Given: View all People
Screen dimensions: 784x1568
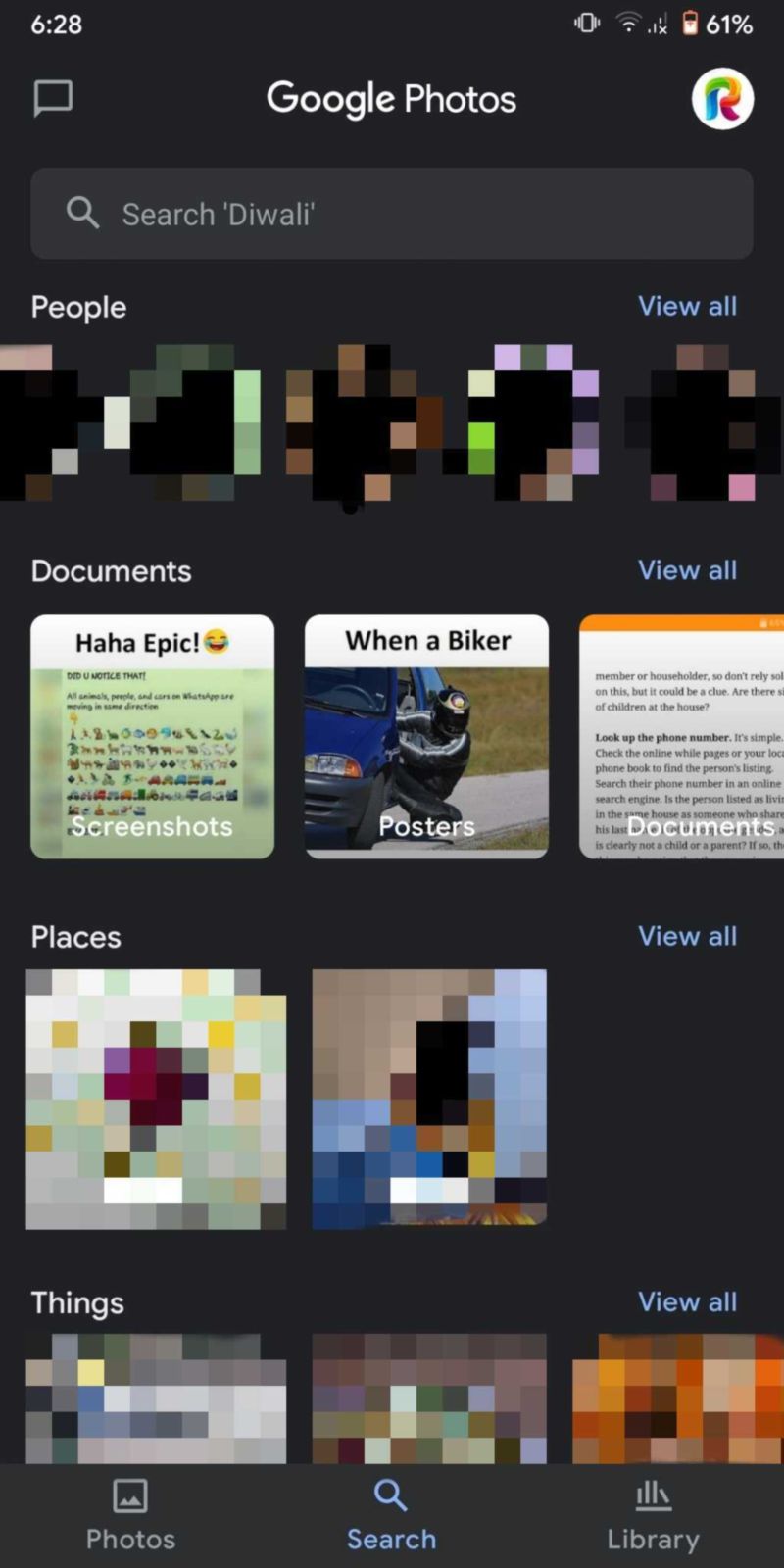Looking at the screenshot, I should (x=687, y=306).
